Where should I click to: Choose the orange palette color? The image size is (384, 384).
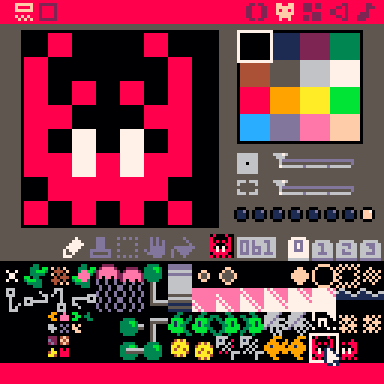coord(285,100)
